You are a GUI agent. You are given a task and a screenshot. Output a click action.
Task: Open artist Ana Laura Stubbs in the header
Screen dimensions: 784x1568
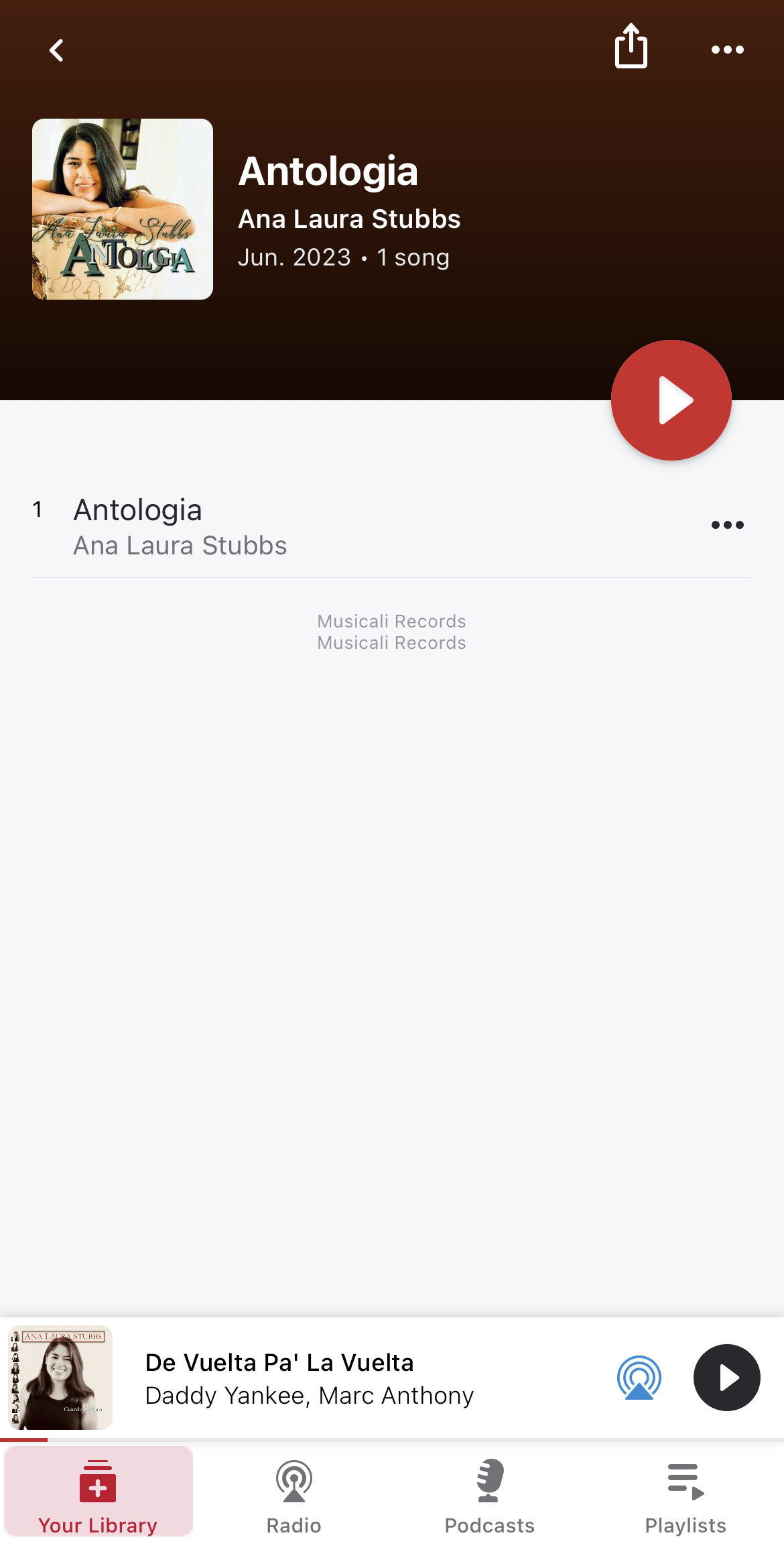click(x=349, y=219)
